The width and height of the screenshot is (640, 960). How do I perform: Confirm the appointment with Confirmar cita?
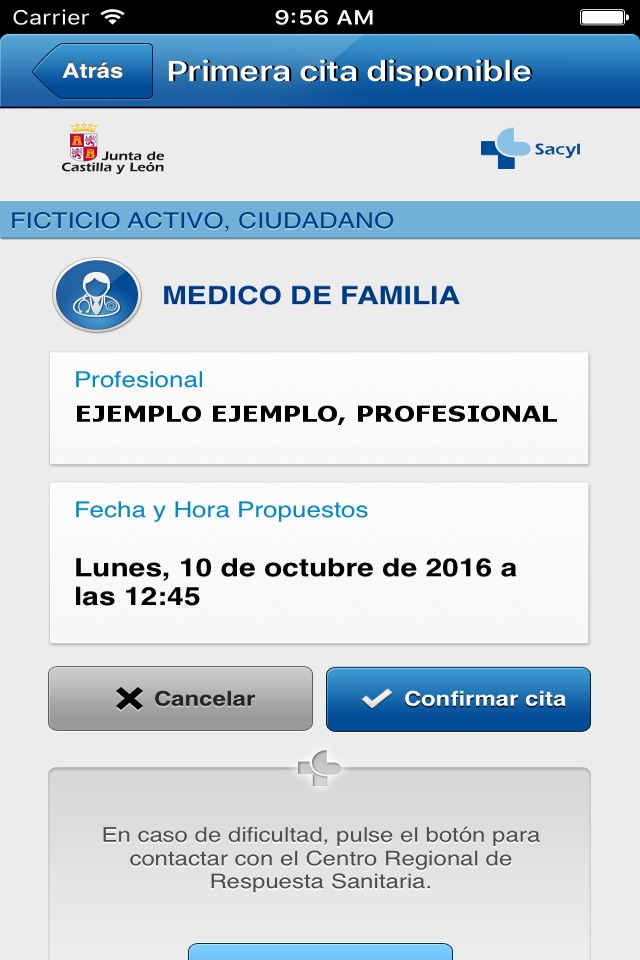[458, 699]
